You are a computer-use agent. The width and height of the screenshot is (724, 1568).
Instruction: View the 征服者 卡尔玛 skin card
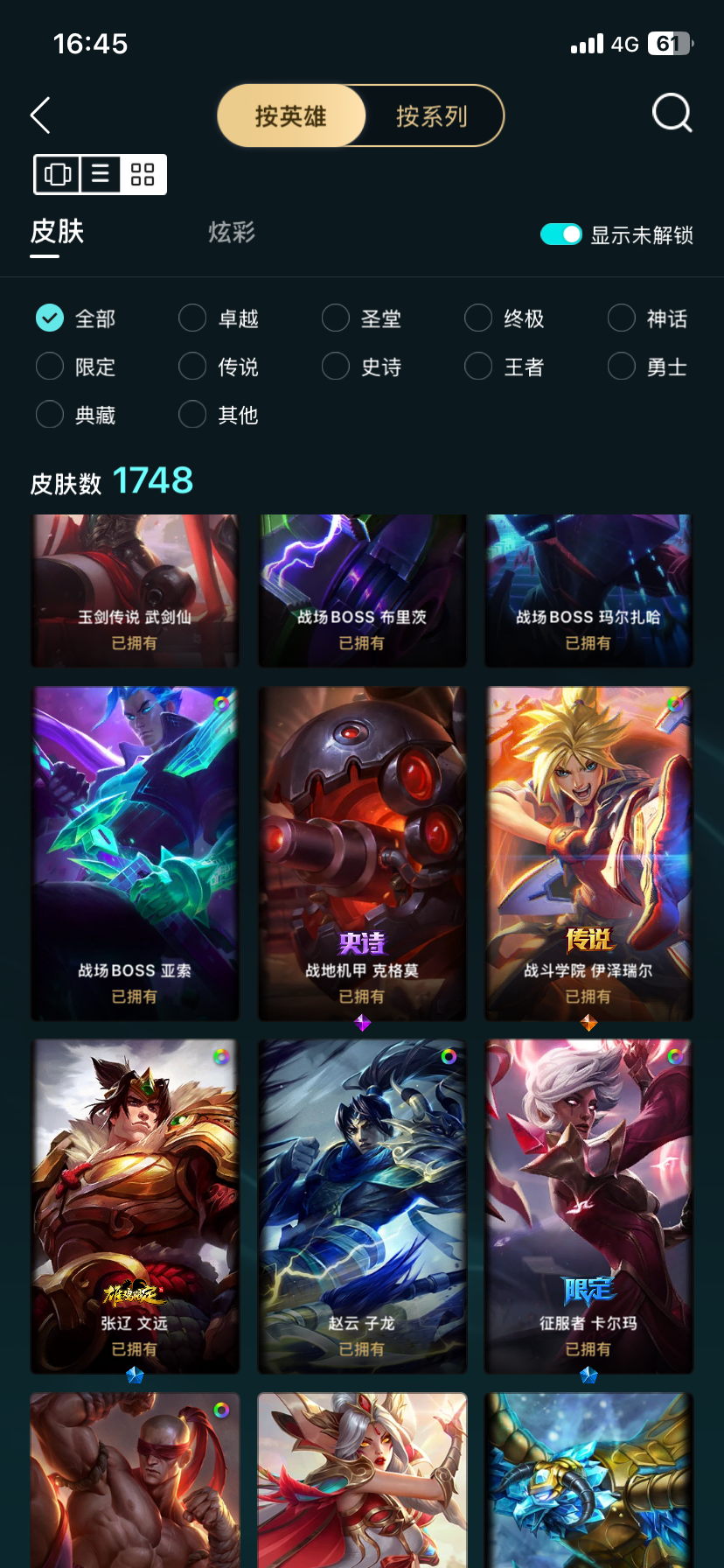[588, 1207]
